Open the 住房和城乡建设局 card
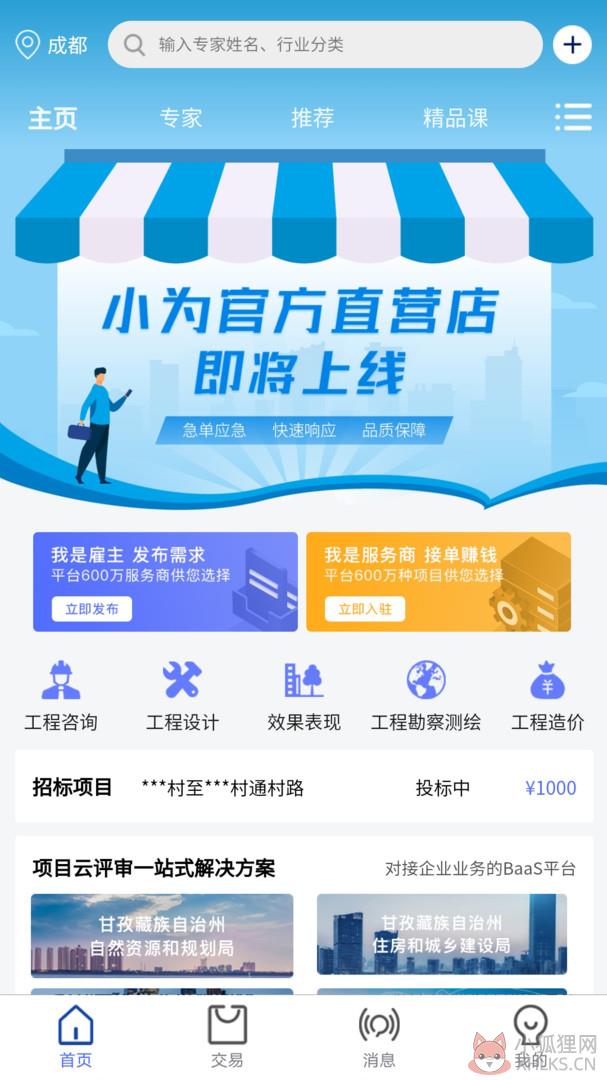This screenshot has height=1080, width=607. click(442, 934)
